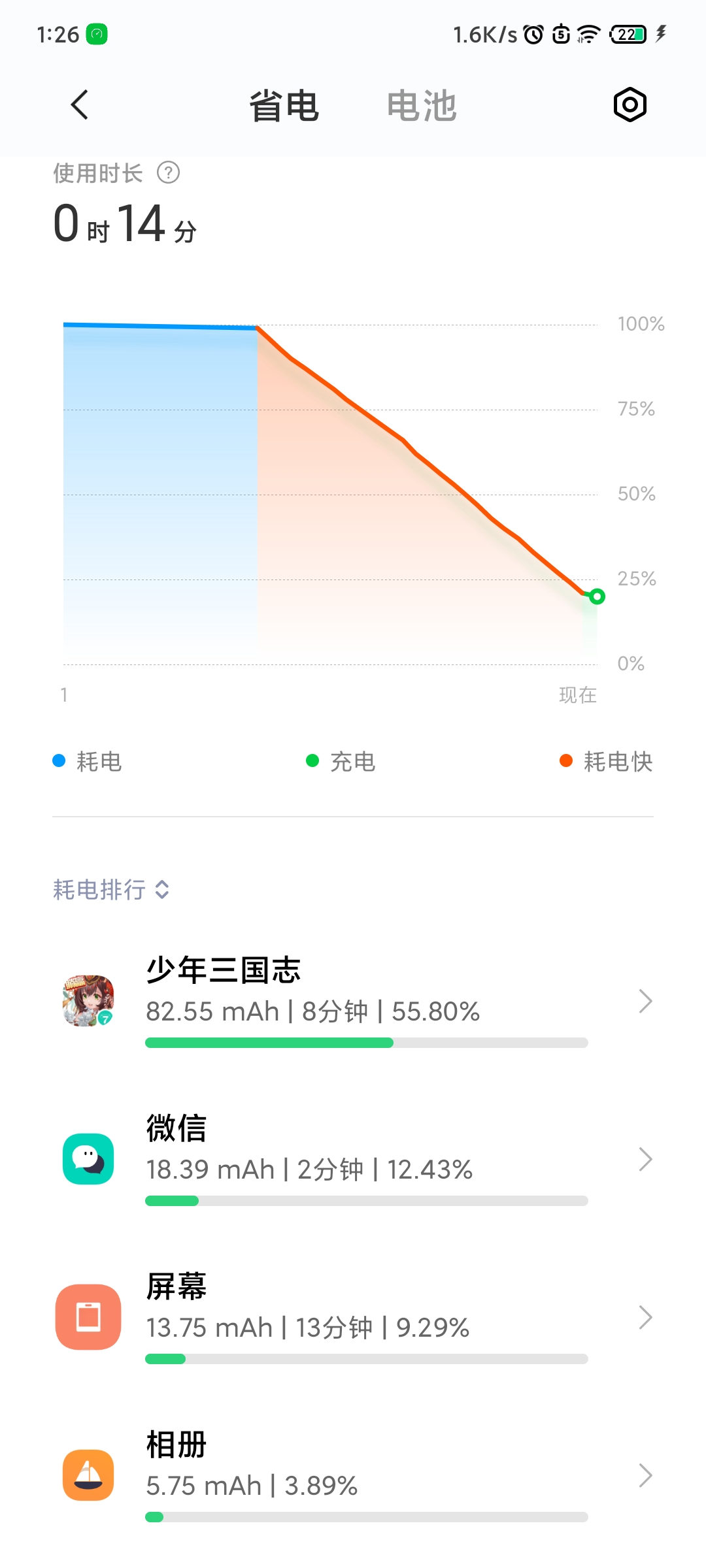This screenshot has height=1568, width=706.
Task: Open 少年三国志 battery usage details
Action: coord(353,1002)
